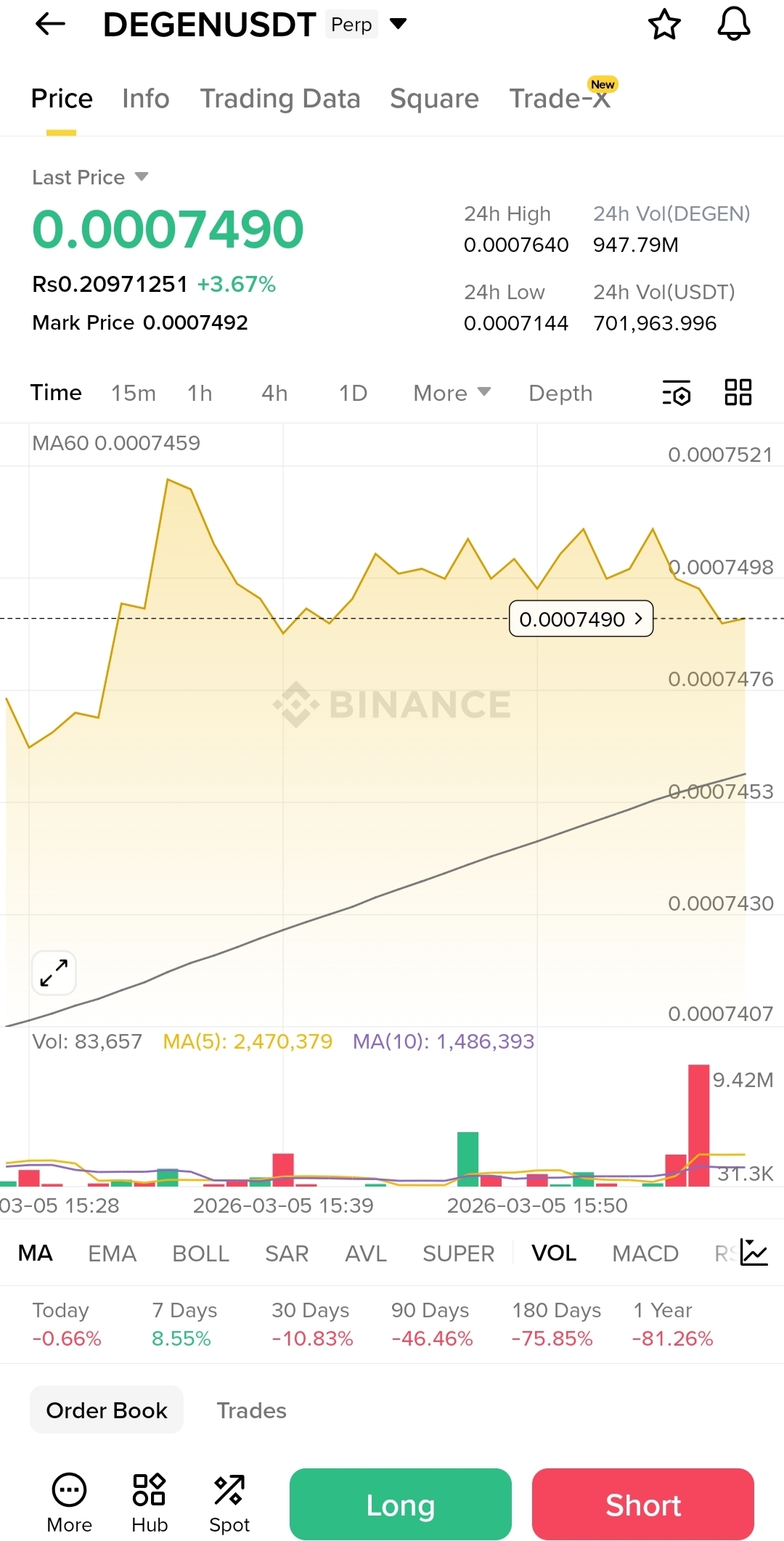Image resolution: width=784 pixels, height=1541 pixels.
Task: Select the 15m chart interval
Action: coord(134,393)
